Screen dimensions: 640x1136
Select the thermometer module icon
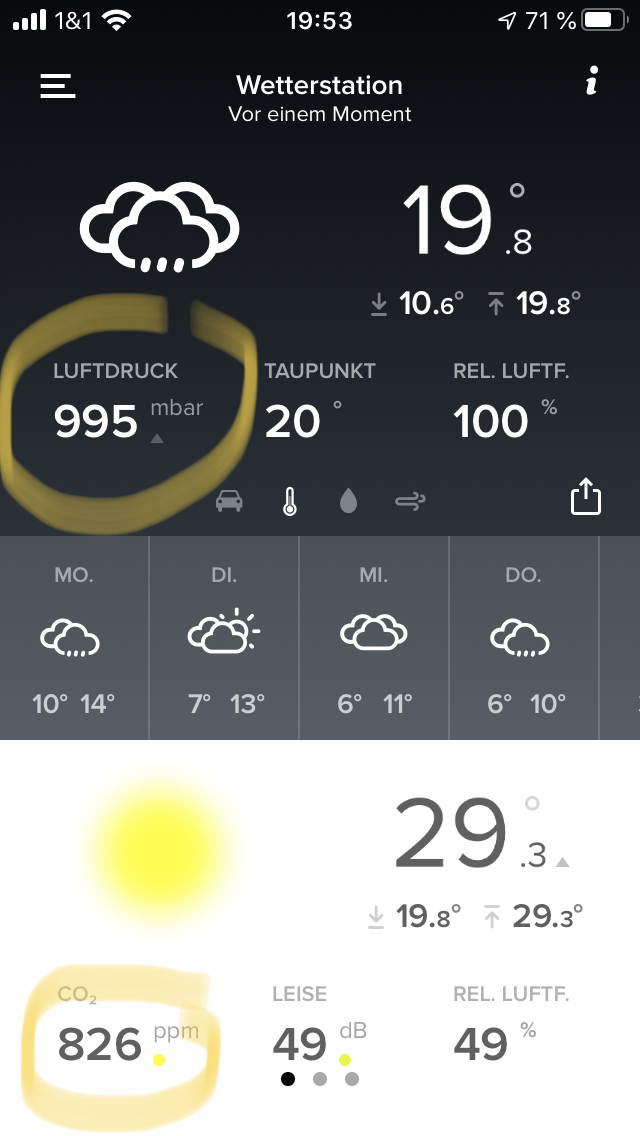pyautogui.click(x=290, y=501)
